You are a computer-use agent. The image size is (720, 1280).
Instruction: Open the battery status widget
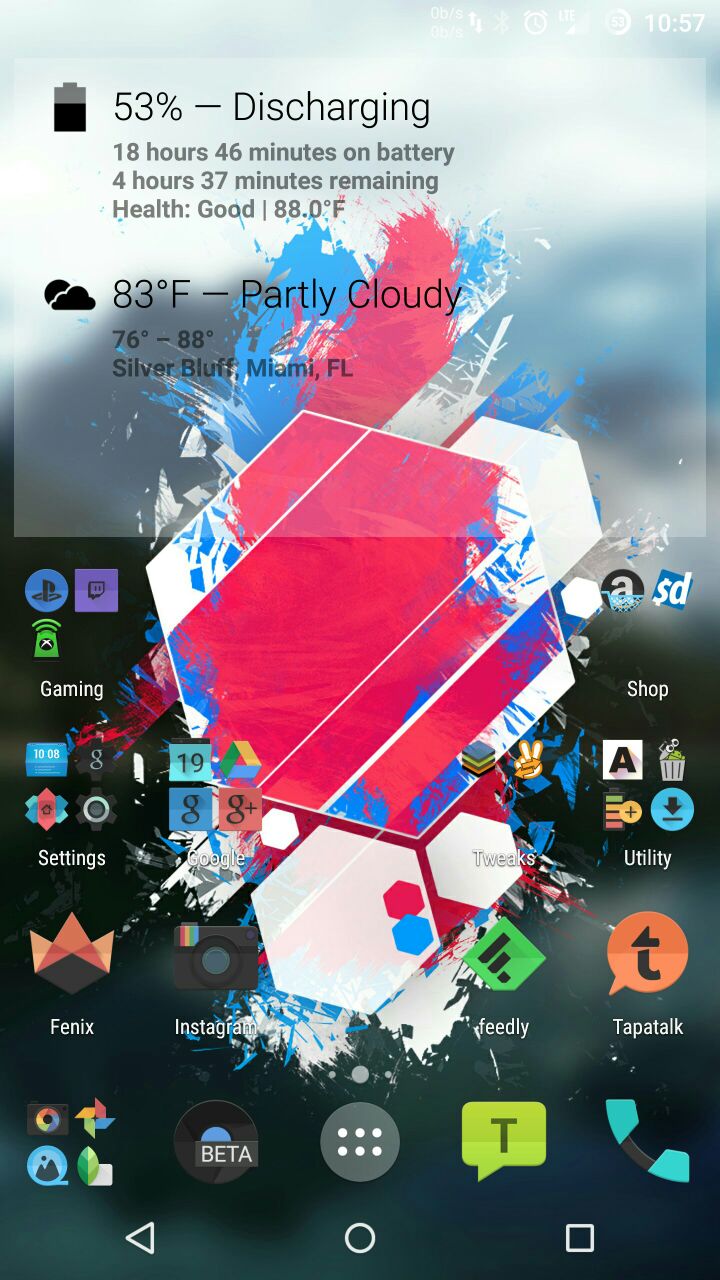click(270, 150)
